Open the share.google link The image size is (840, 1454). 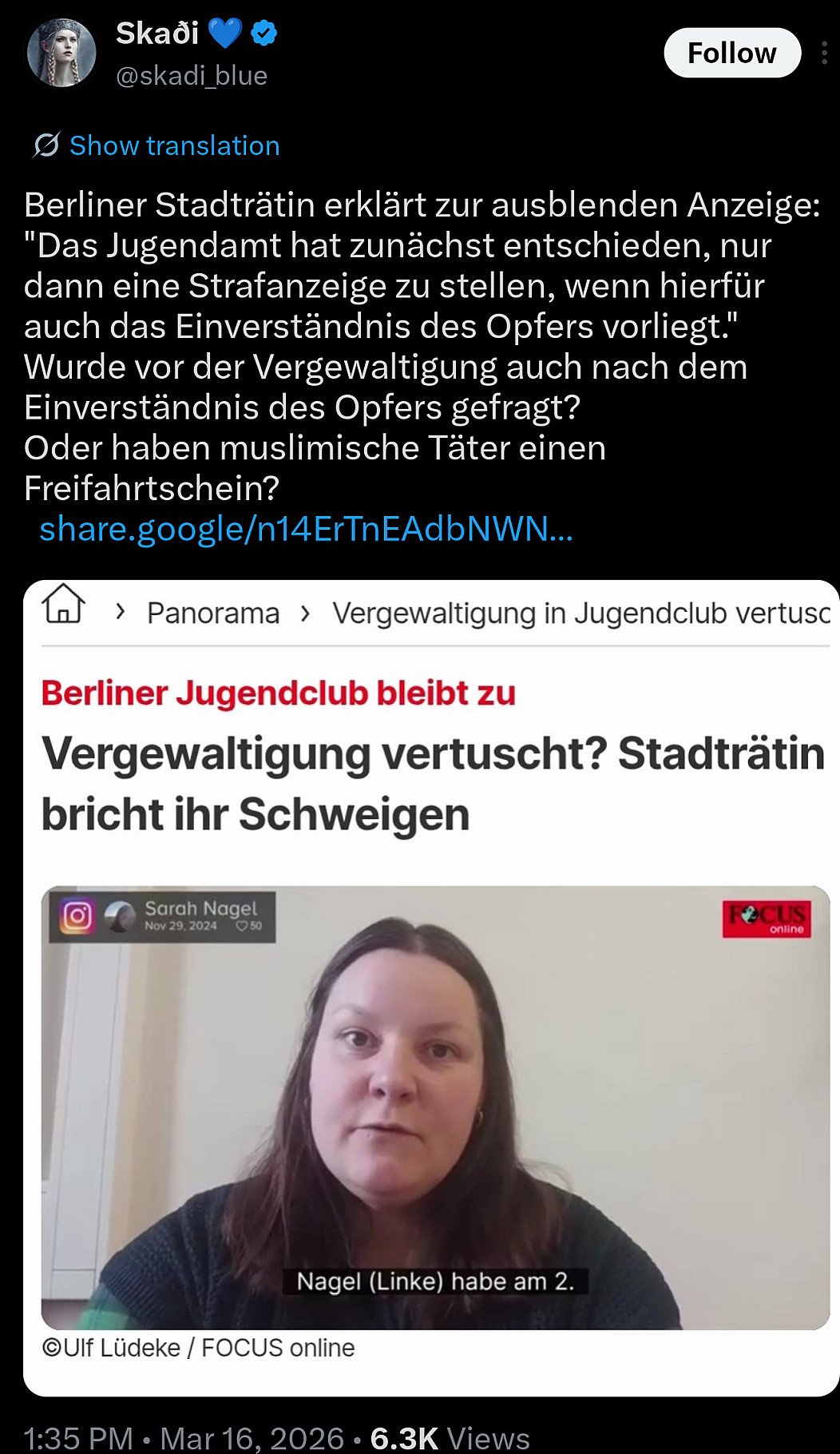pyautogui.click(x=306, y=529)
